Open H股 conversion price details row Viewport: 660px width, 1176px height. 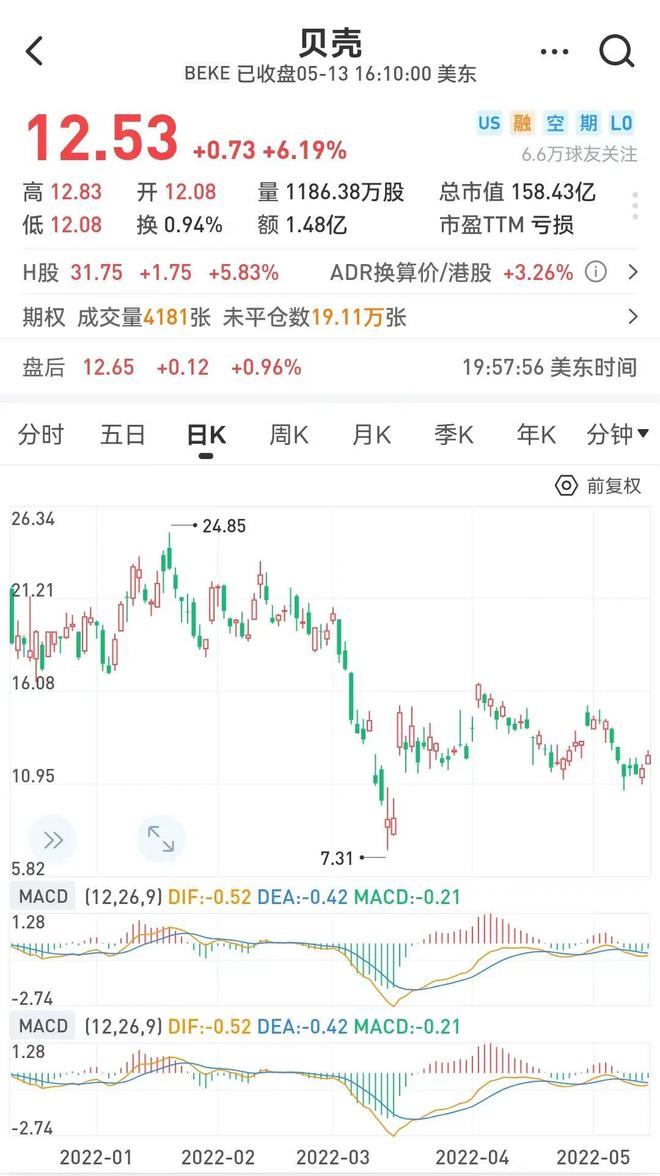pos(632,272)
